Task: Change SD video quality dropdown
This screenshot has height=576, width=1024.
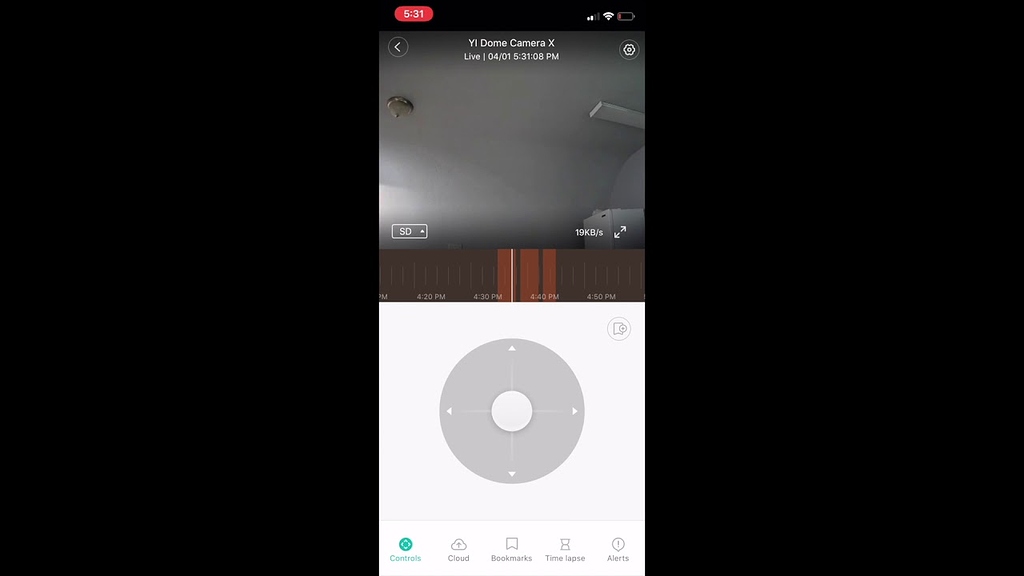Action: [409, 231]
